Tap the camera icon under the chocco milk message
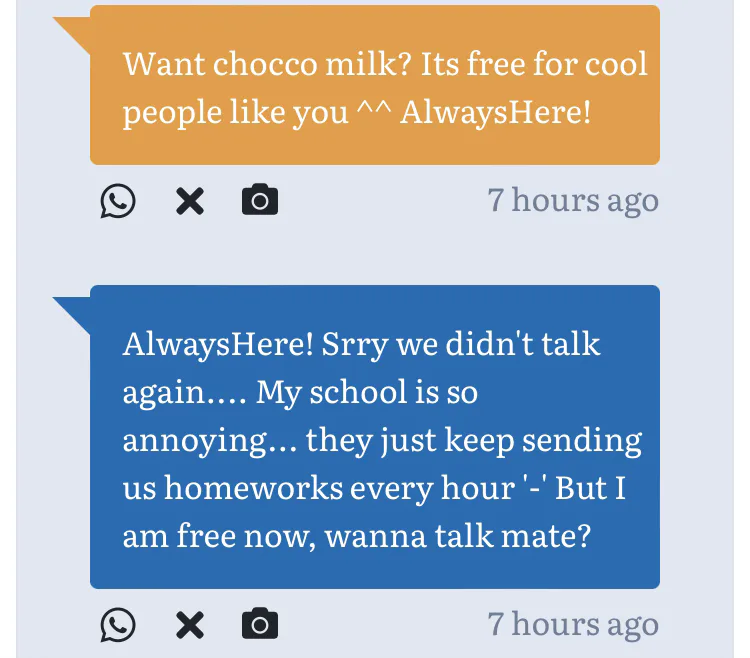 (260, 201)
